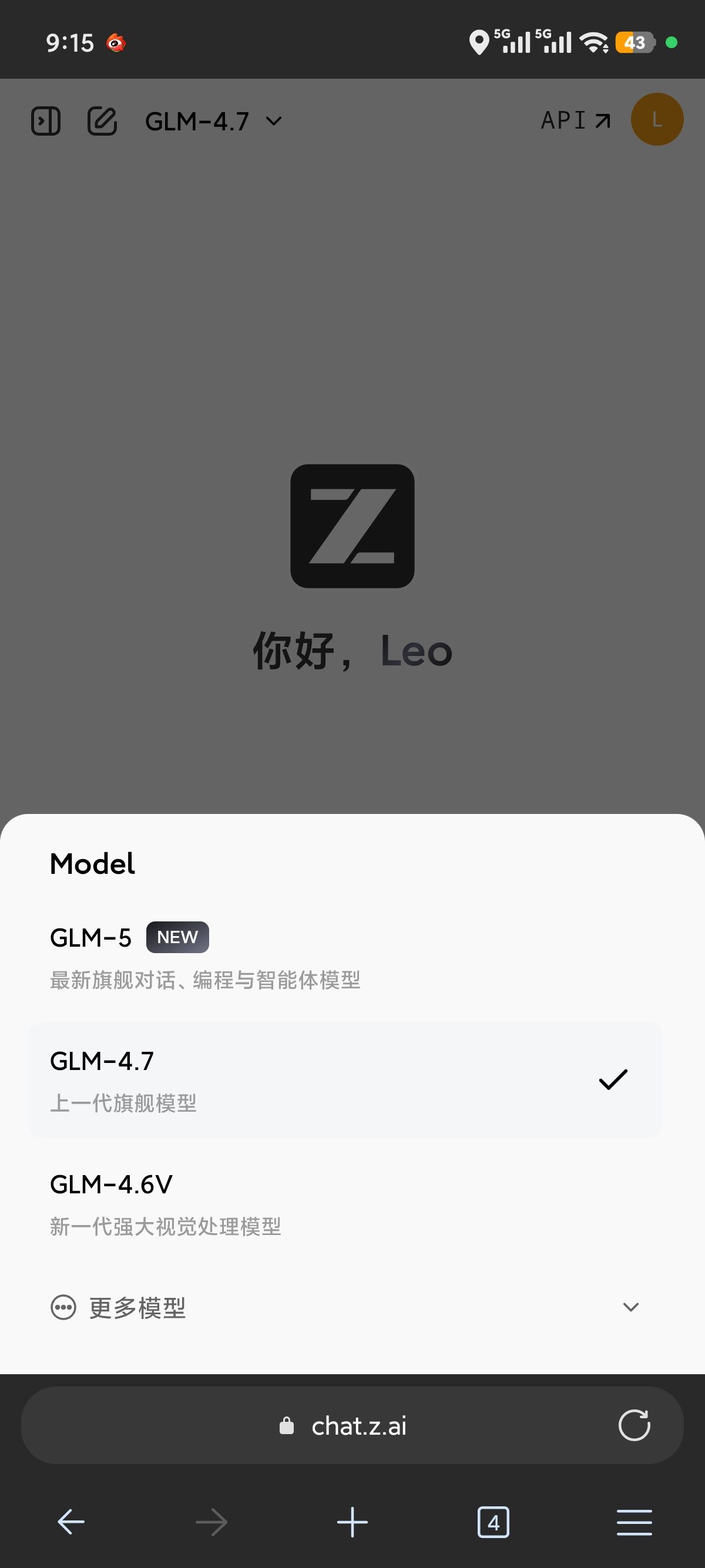Open the sidebar panel icon

point(46,120)
